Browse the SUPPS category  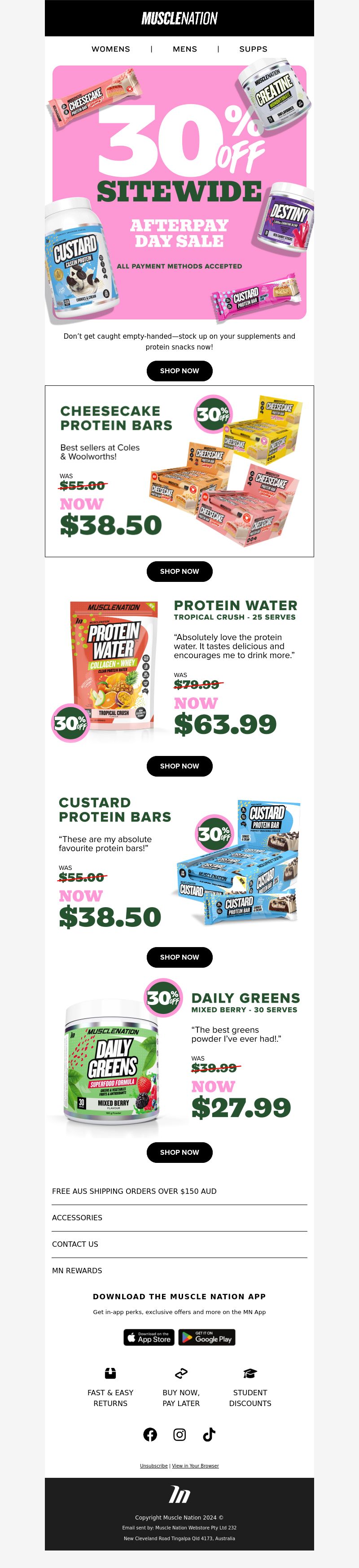253,49
